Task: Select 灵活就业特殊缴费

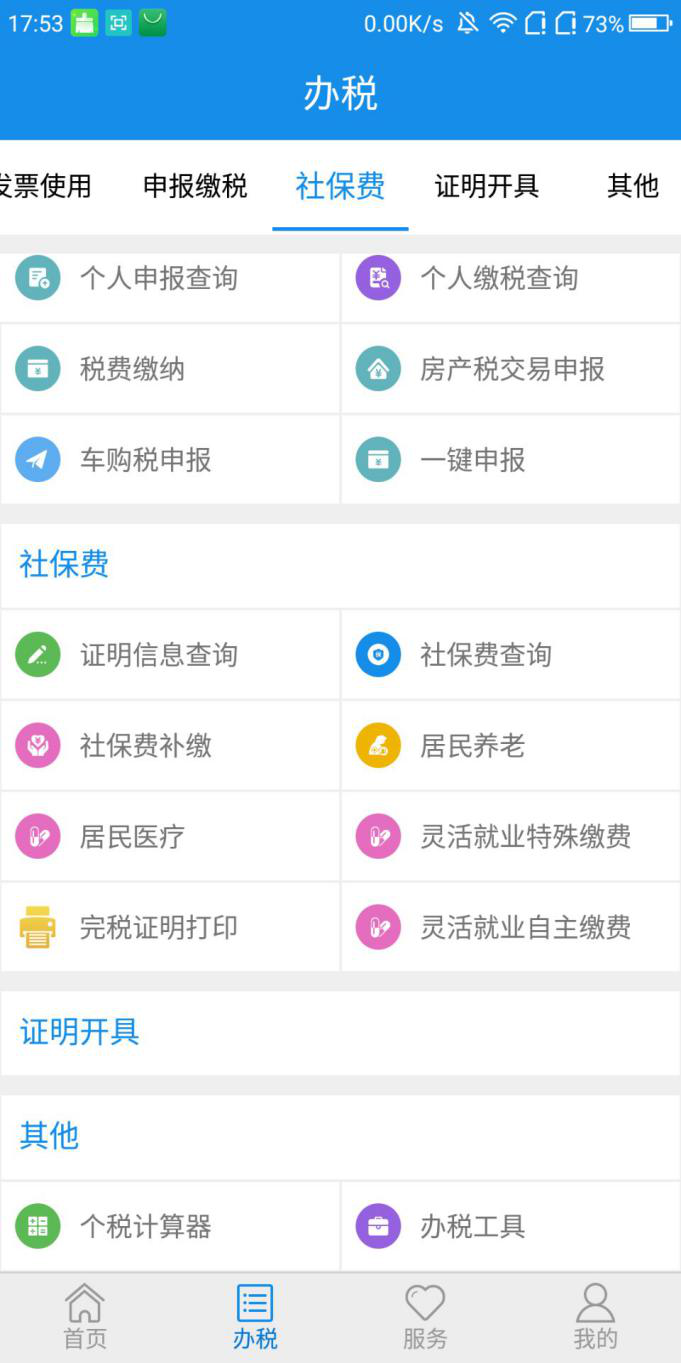Action: click(511, 837)
